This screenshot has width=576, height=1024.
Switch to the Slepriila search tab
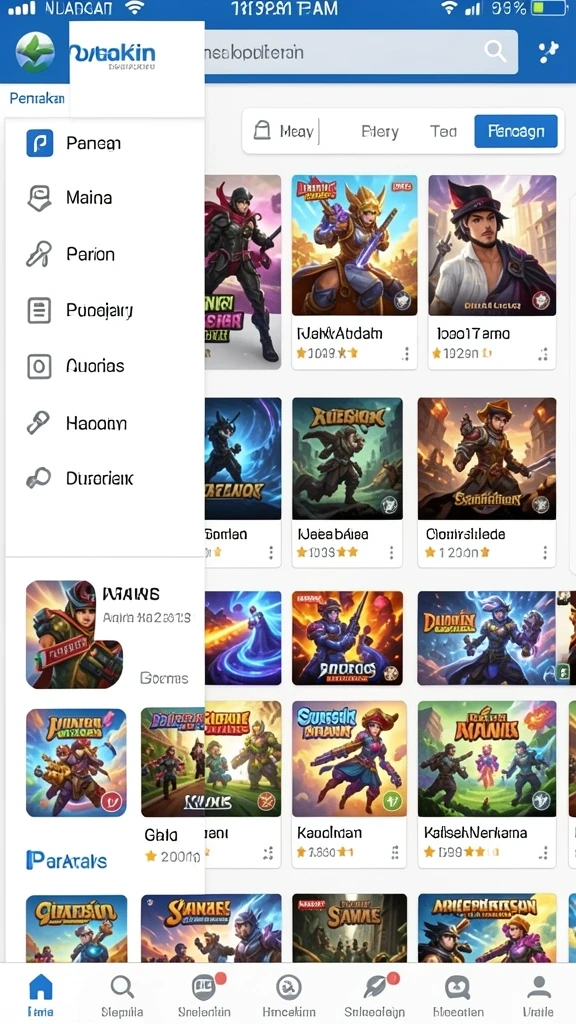tap(122, 996)
